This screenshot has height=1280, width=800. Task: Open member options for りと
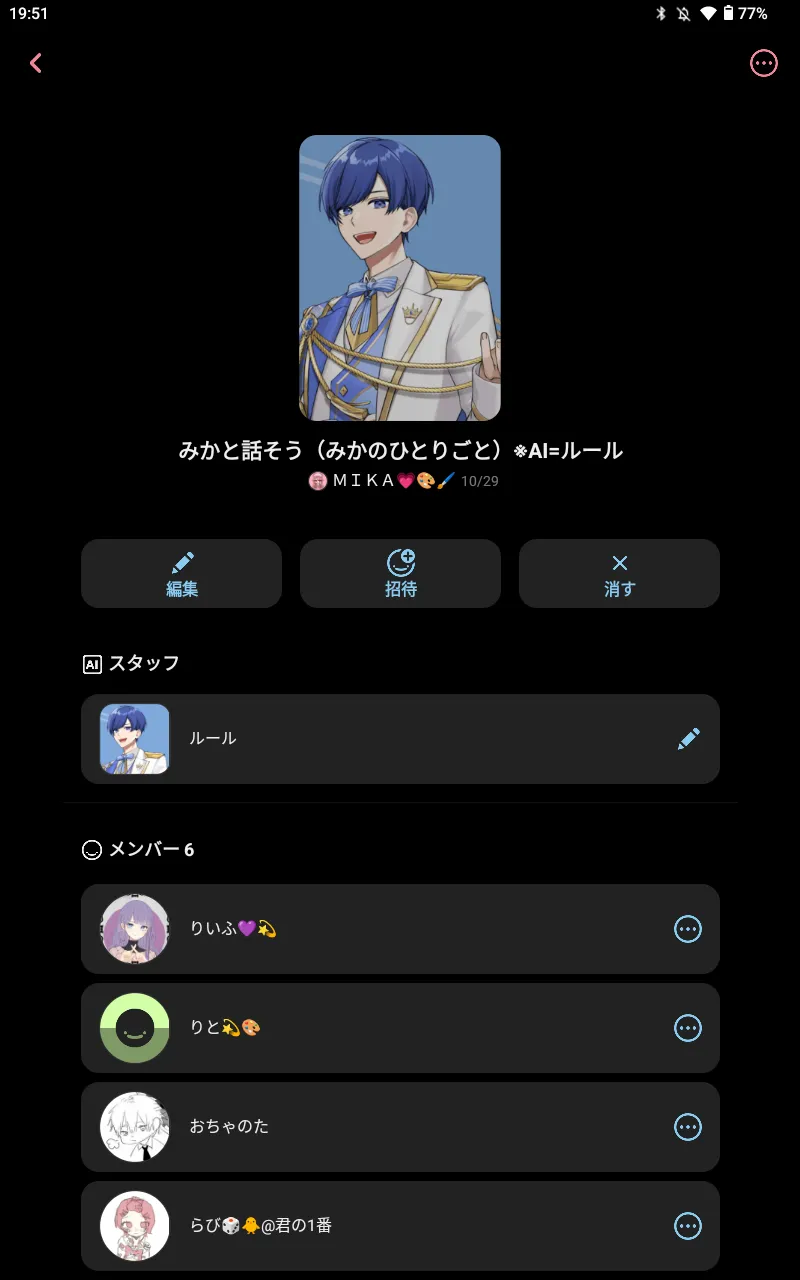click(x=688, y=1028)
